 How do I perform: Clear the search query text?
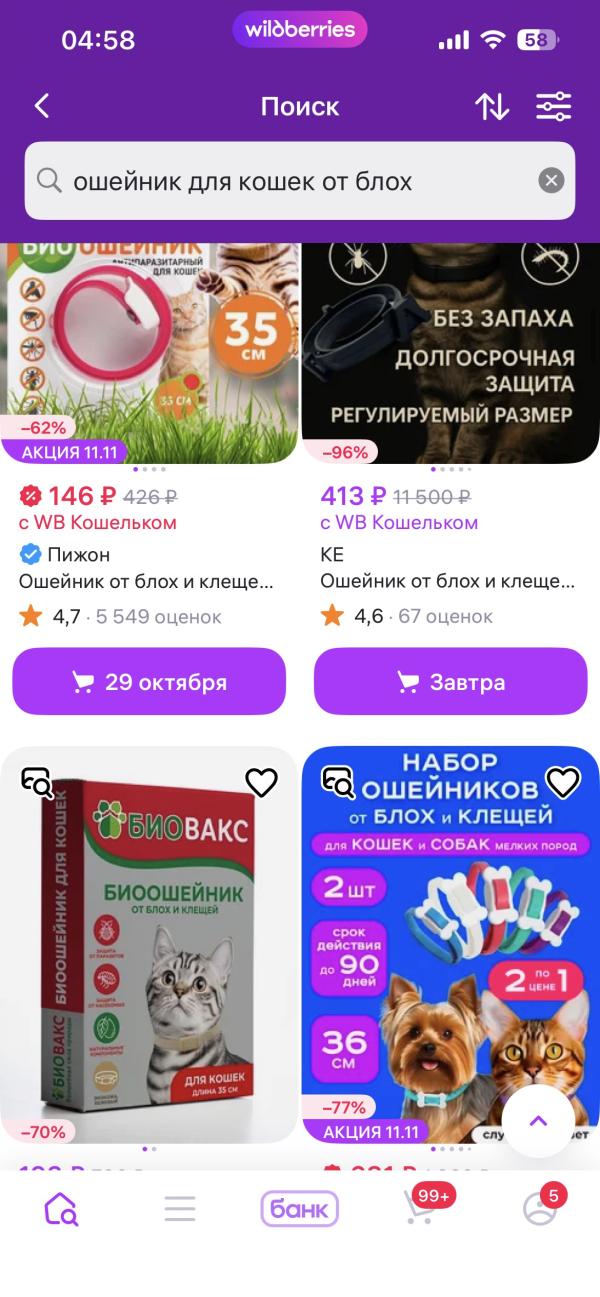click(551, 181)
